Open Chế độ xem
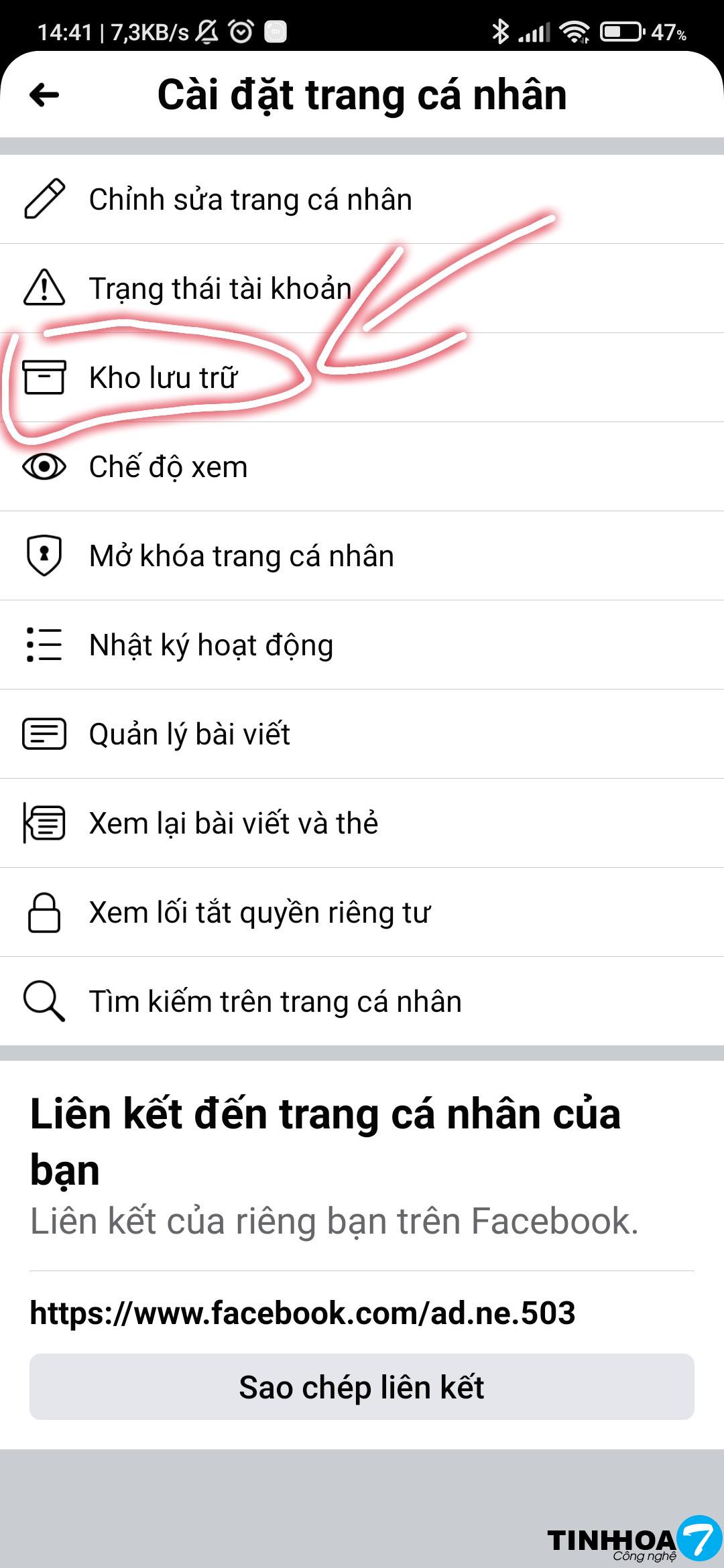The height and width of the screenshot is (1568, 724). pos(168,467)
